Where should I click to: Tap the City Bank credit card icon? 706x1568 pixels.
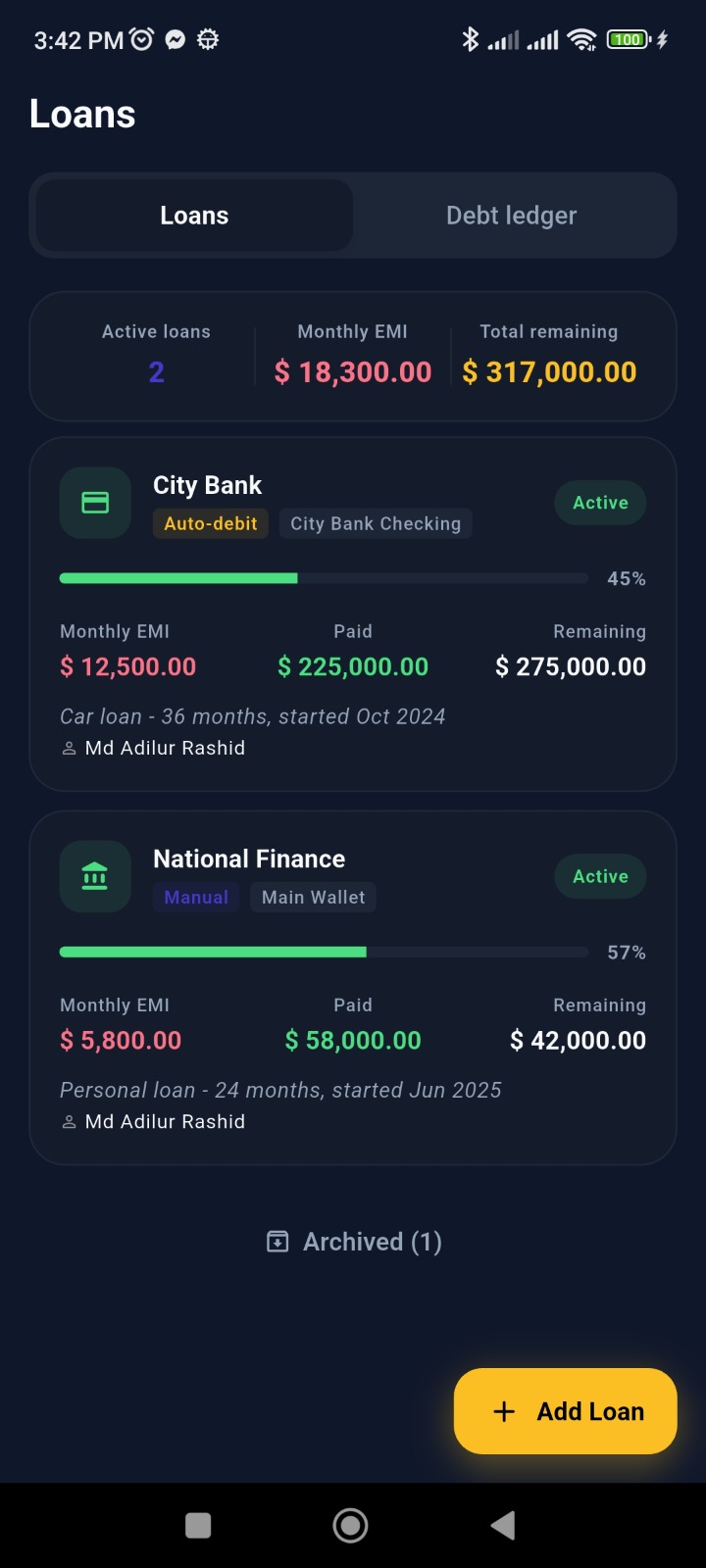pyautogui.click(x=94, y=502)
